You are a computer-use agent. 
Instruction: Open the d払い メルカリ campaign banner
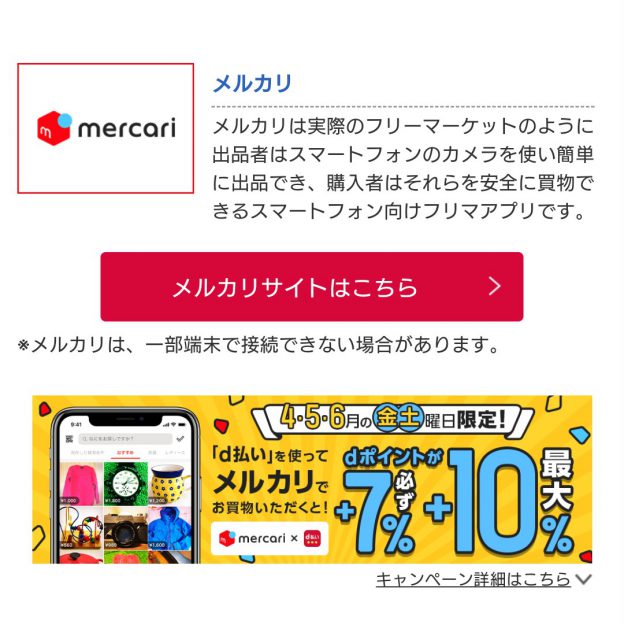(311, 480)
